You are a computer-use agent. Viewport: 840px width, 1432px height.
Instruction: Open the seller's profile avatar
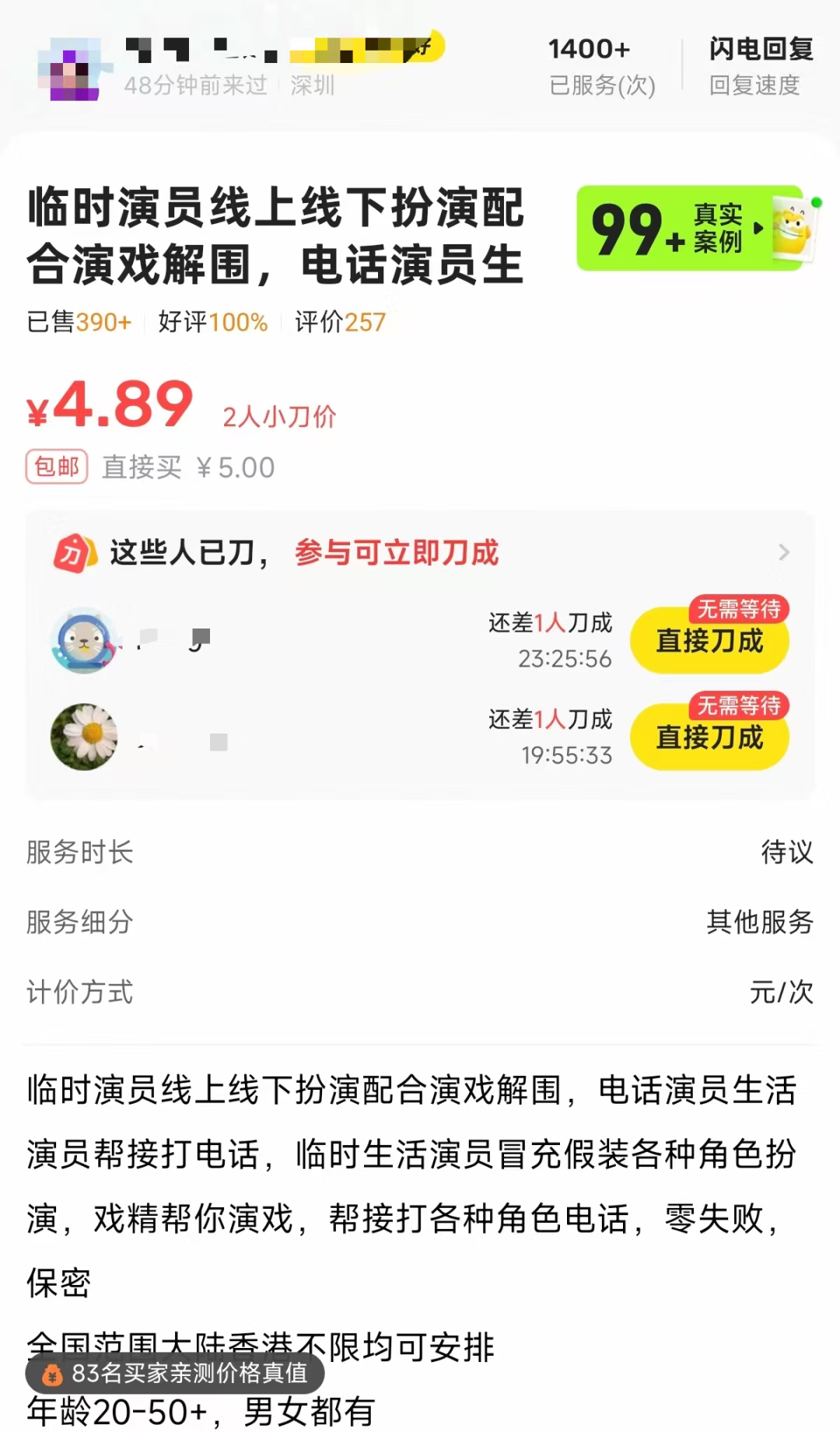(x=70, y=68)
